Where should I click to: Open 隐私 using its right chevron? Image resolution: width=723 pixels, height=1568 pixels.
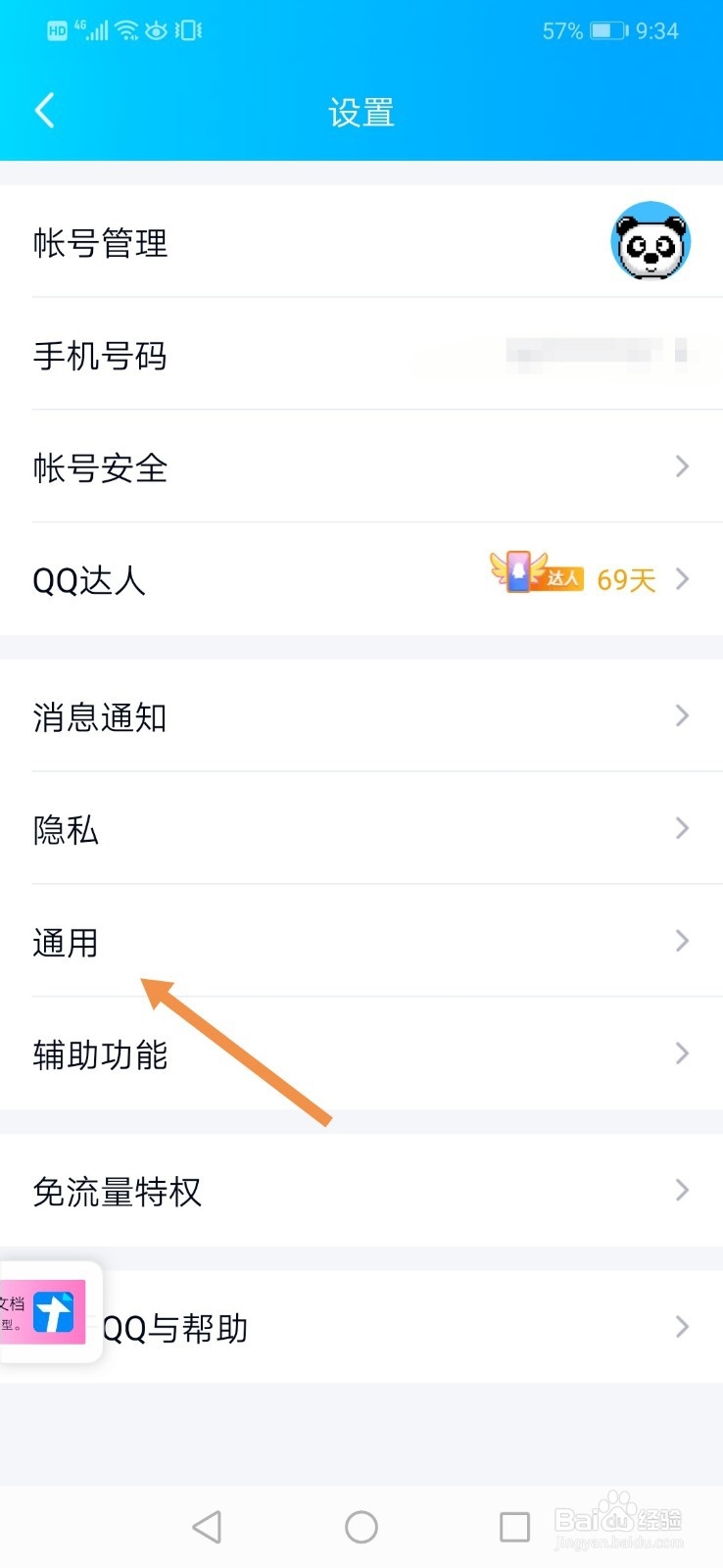click(683, 828)
